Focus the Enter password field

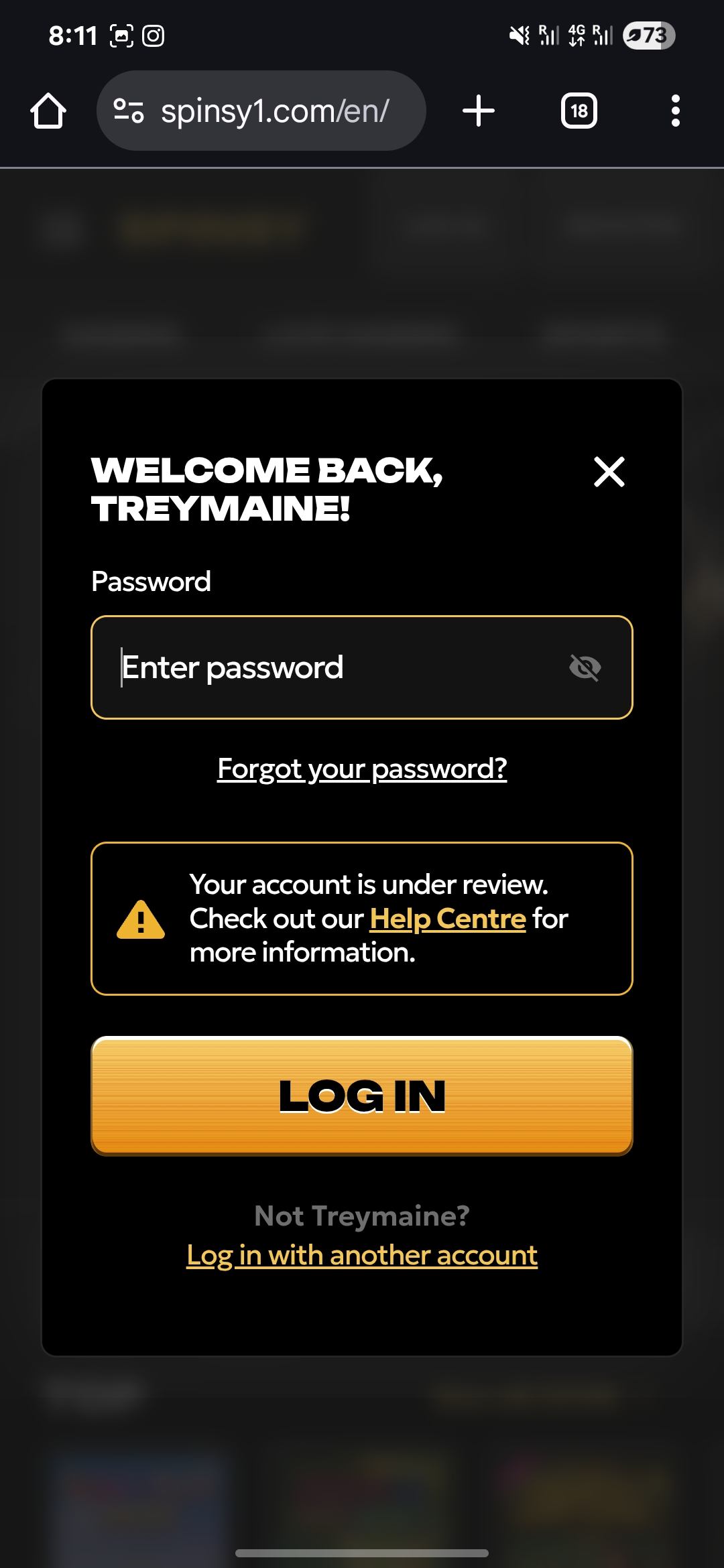pyautogui.click(x=335, y=667)
